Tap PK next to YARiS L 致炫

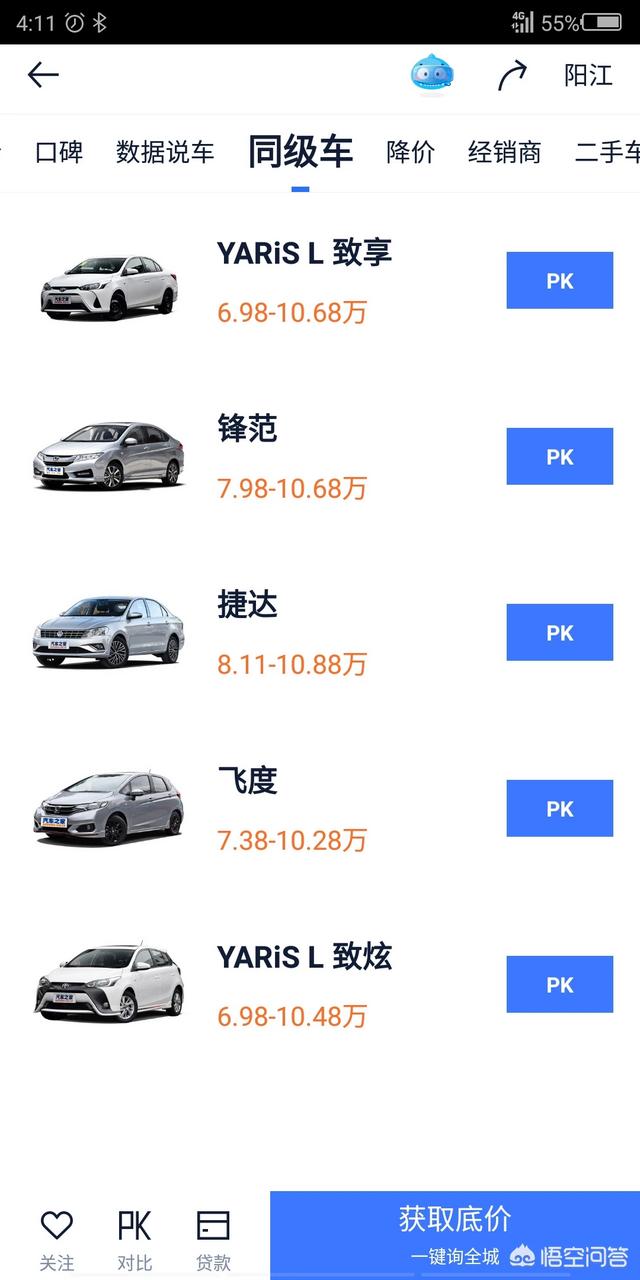tap(560, 985)
